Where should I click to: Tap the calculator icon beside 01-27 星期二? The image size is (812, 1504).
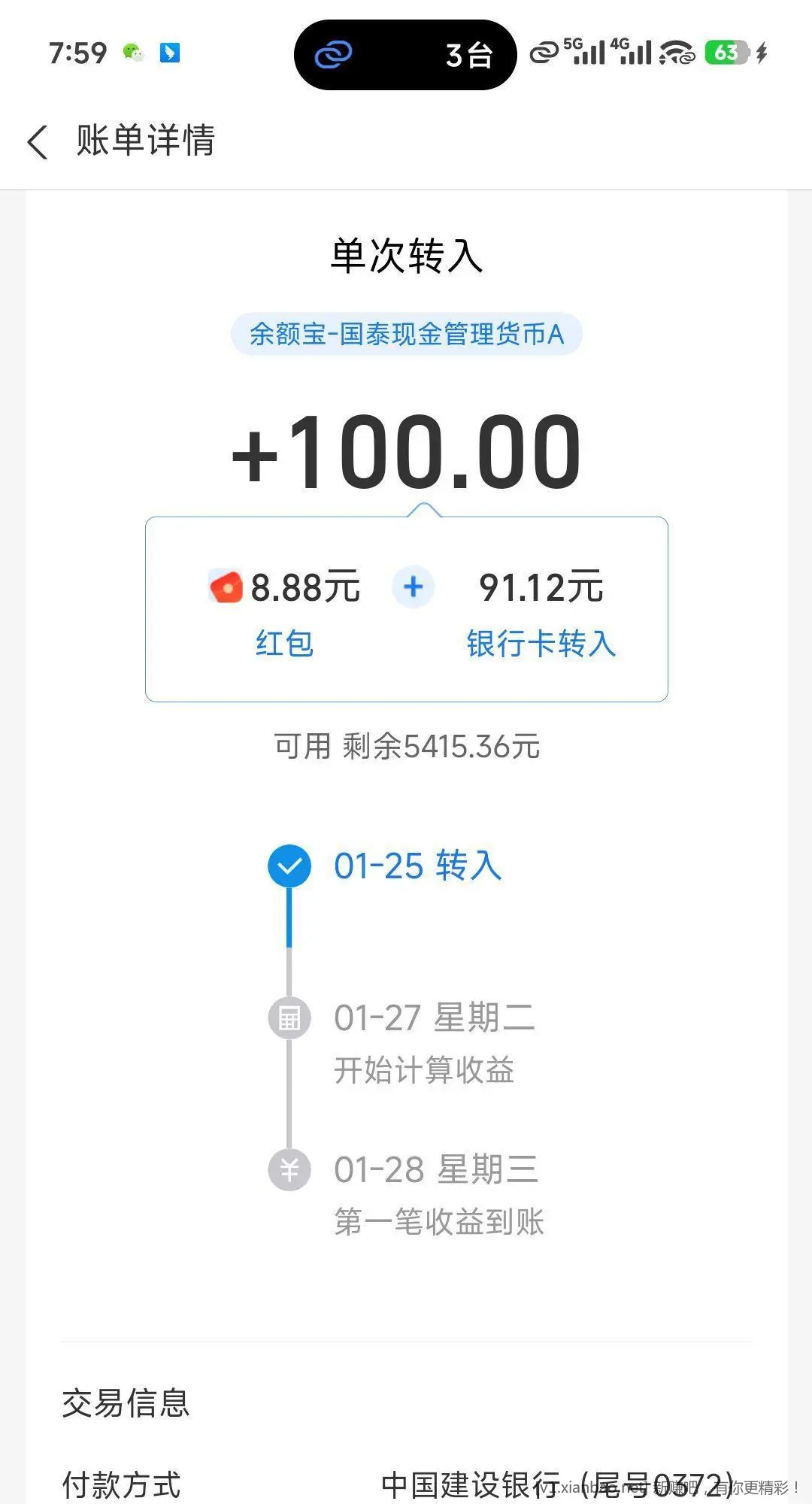[289, 1017]
